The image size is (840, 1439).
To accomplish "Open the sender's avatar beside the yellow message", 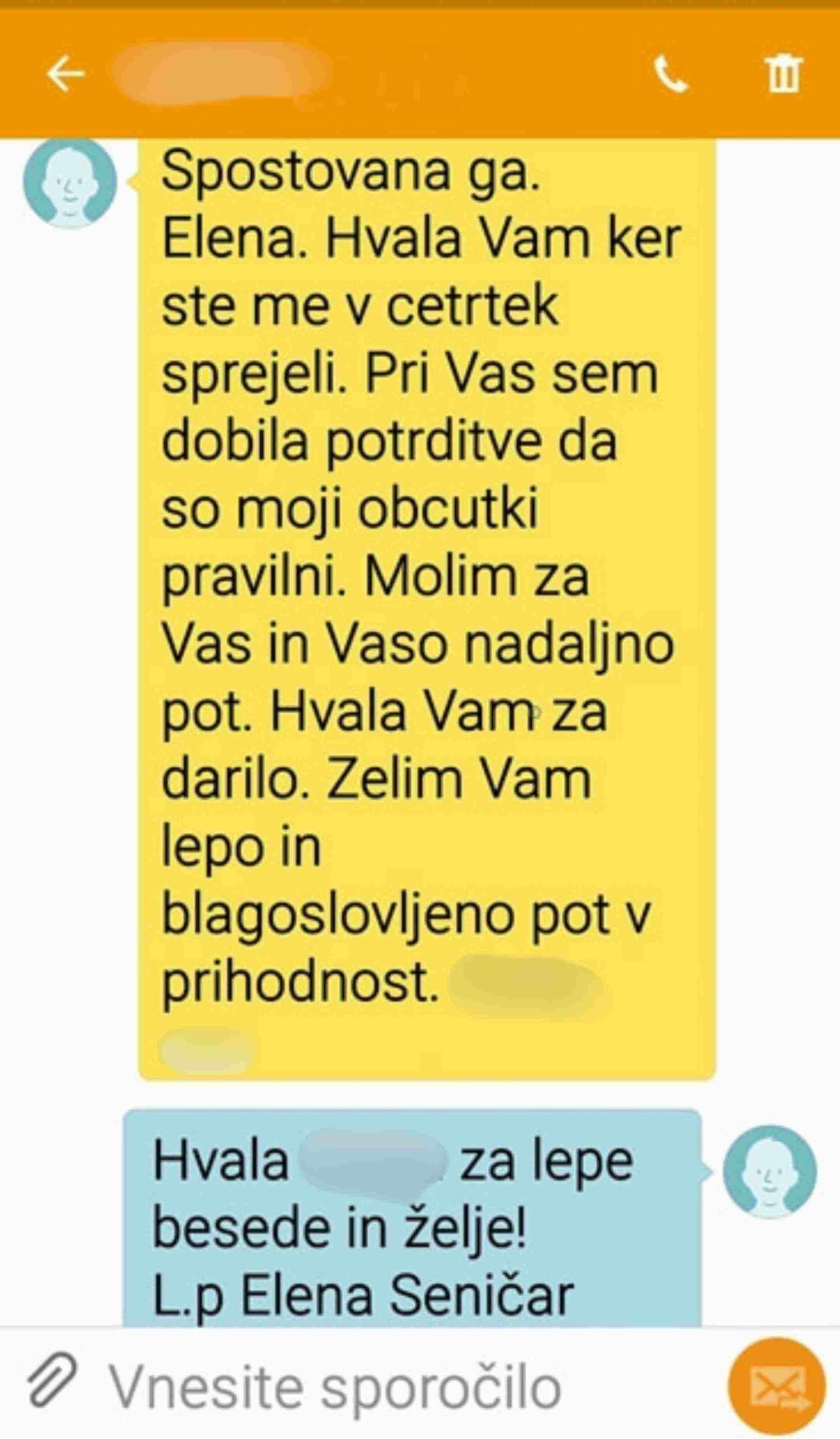I will click(70, 183).
